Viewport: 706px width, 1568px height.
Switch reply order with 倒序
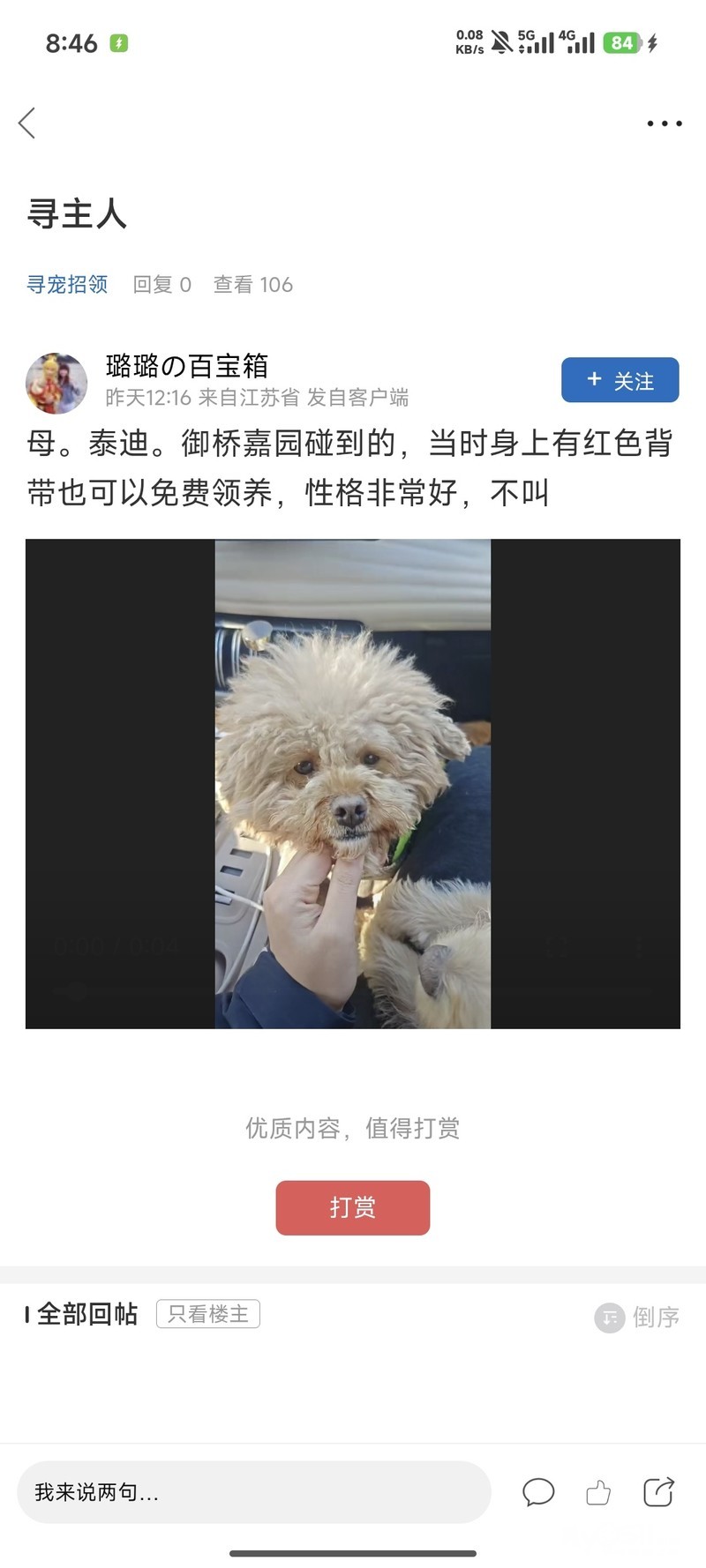[x=637, y=1317]
